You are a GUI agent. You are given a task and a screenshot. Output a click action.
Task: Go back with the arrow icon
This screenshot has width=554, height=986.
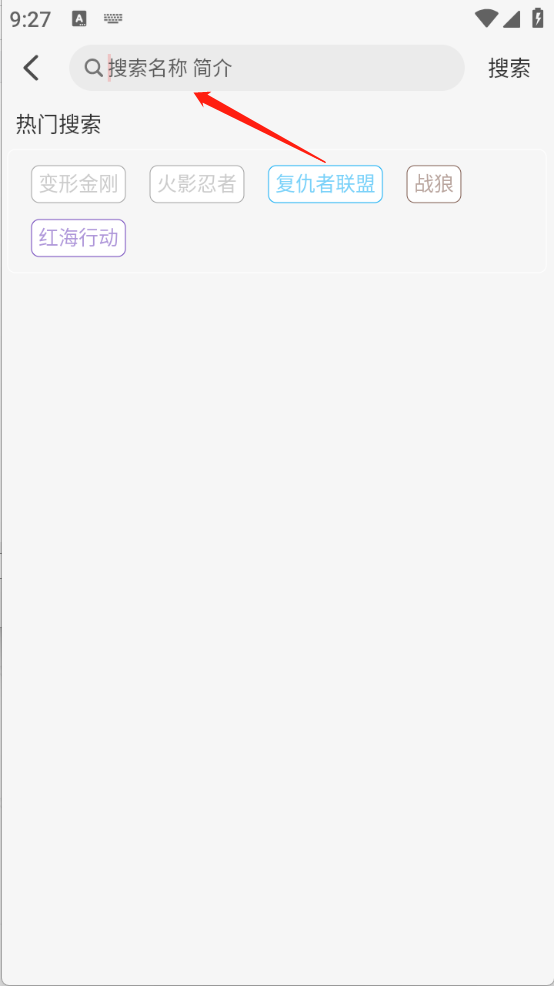tap(31, 68)
